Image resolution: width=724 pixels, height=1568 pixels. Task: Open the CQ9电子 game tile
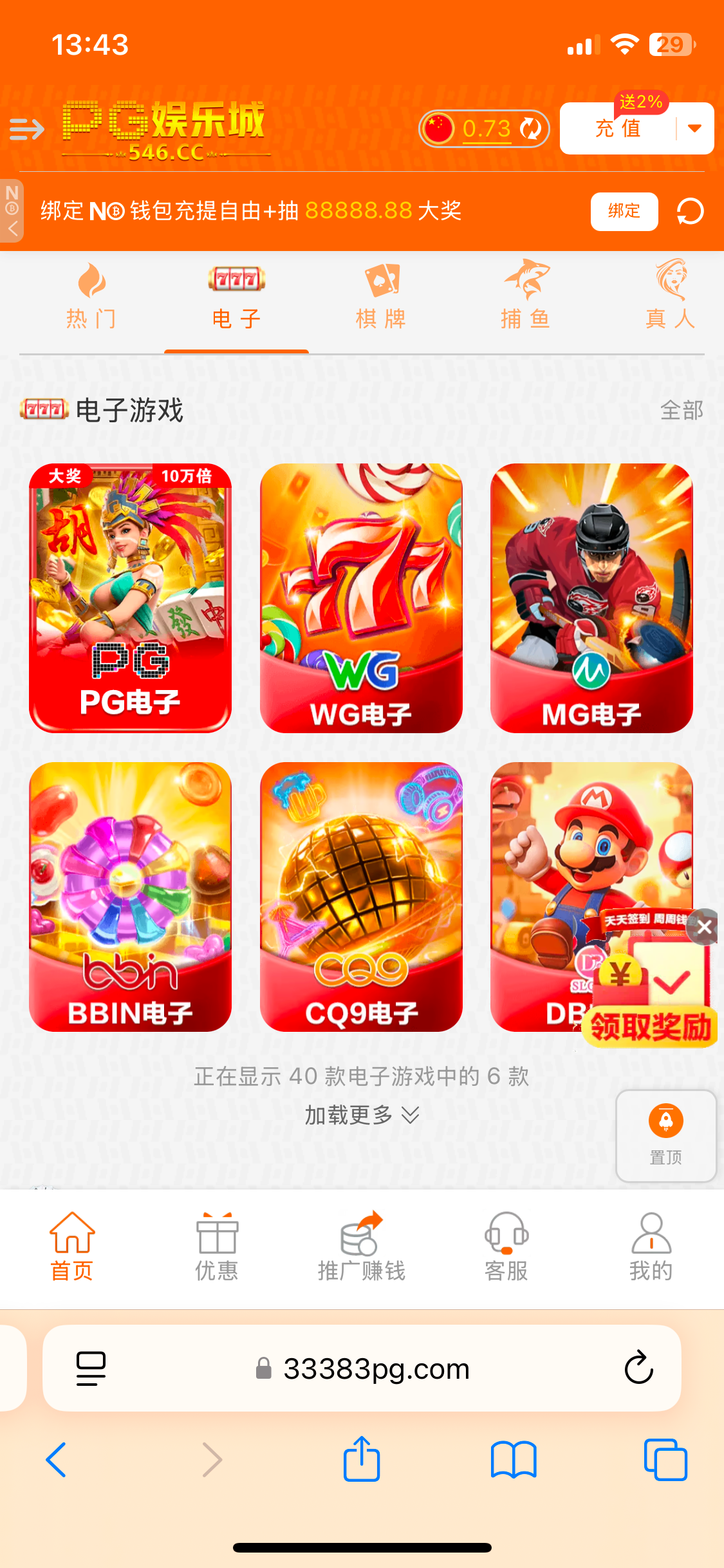click(x=361, y=896)
